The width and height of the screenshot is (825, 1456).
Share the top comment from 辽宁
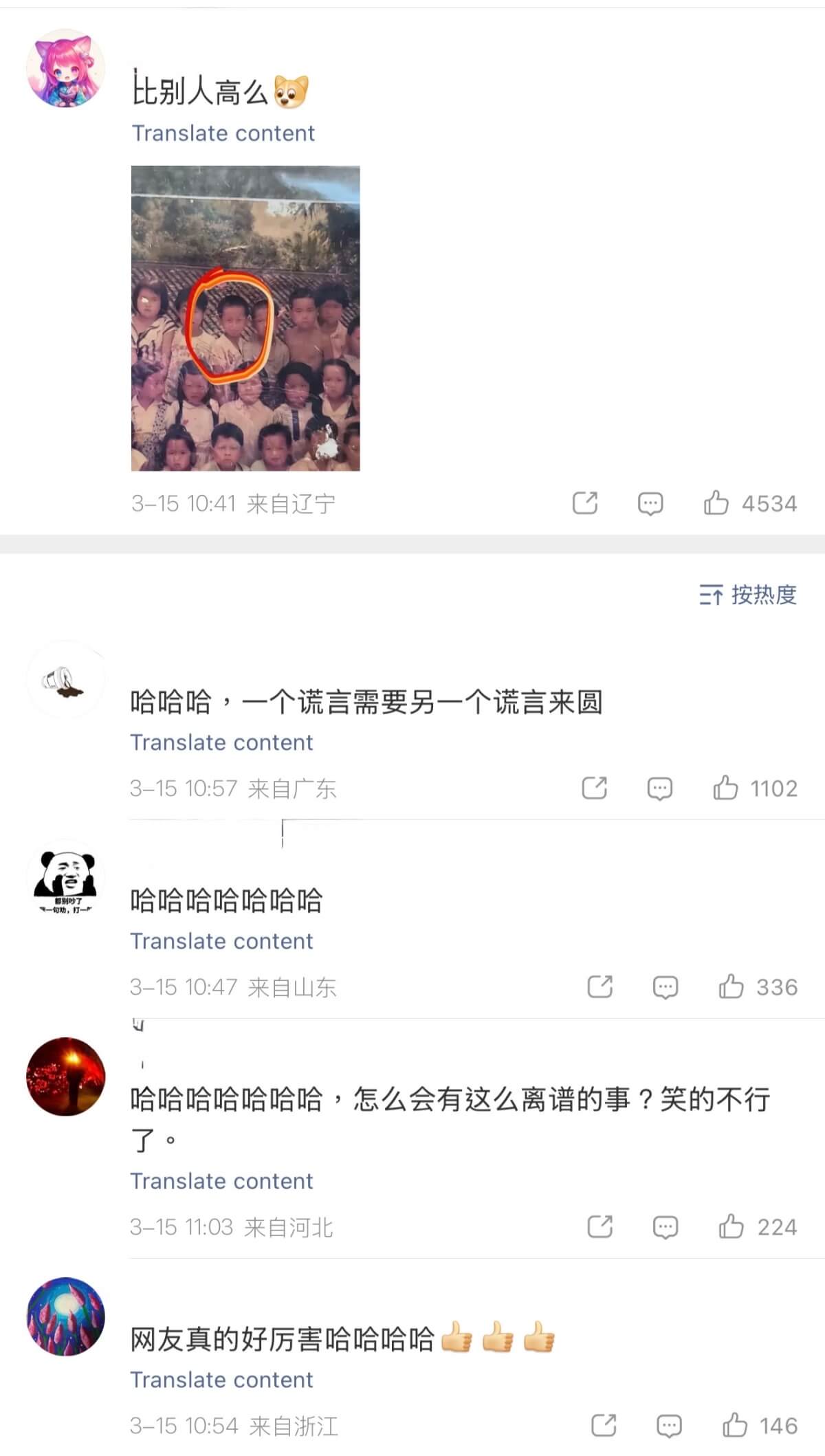[x=584, y=503]
